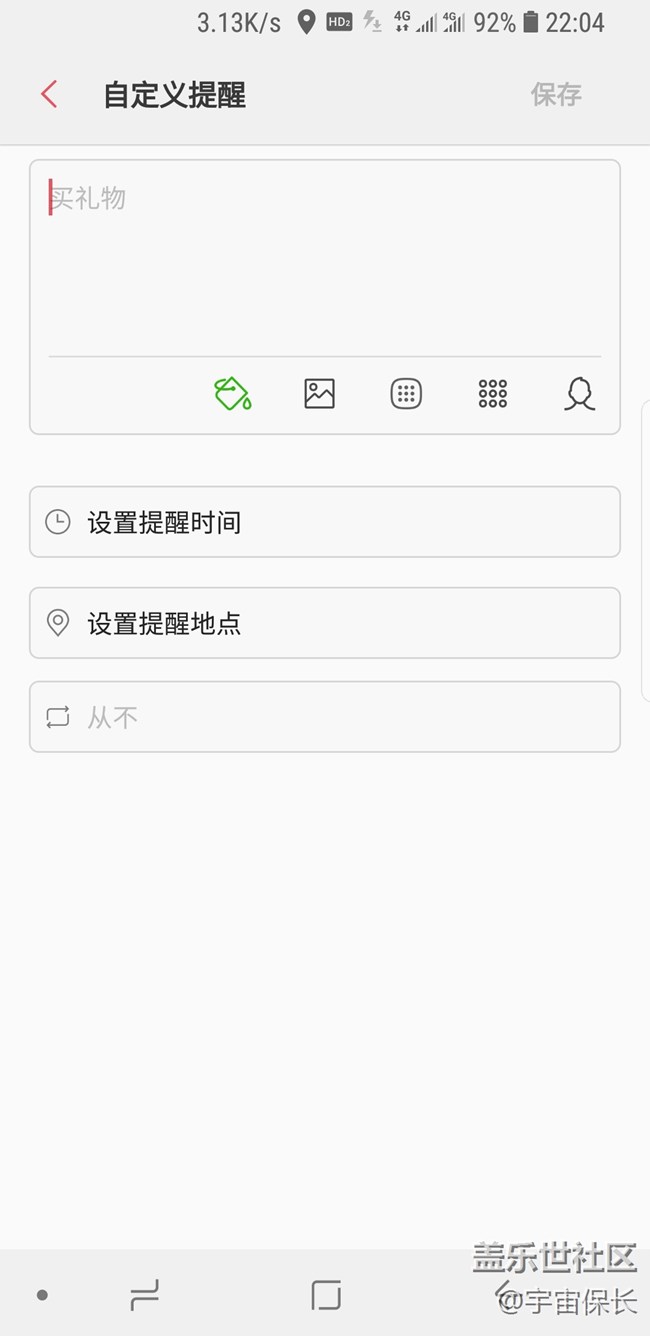Open the paint bucket color picker

233,393
